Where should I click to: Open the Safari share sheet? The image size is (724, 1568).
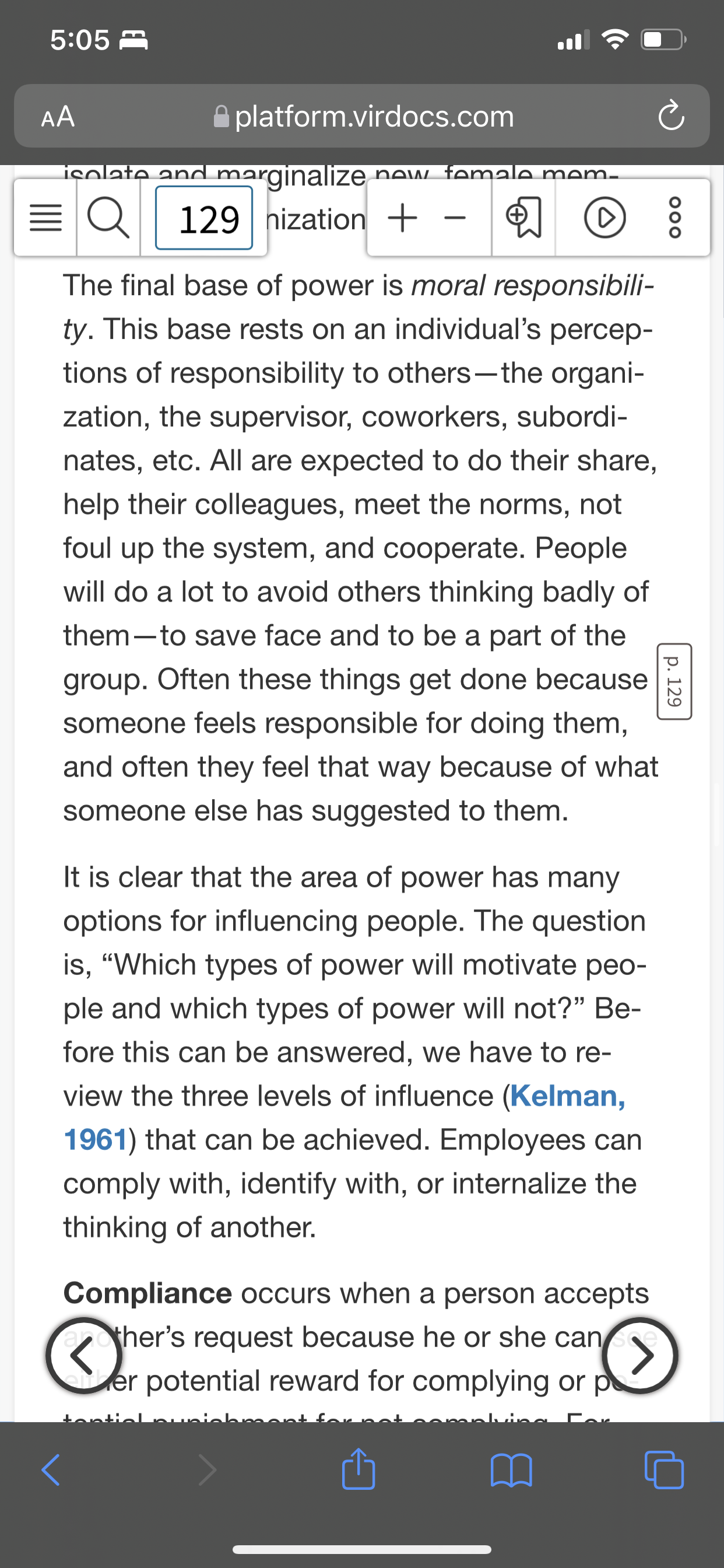pyautogui.click(x=359, y=1468)
